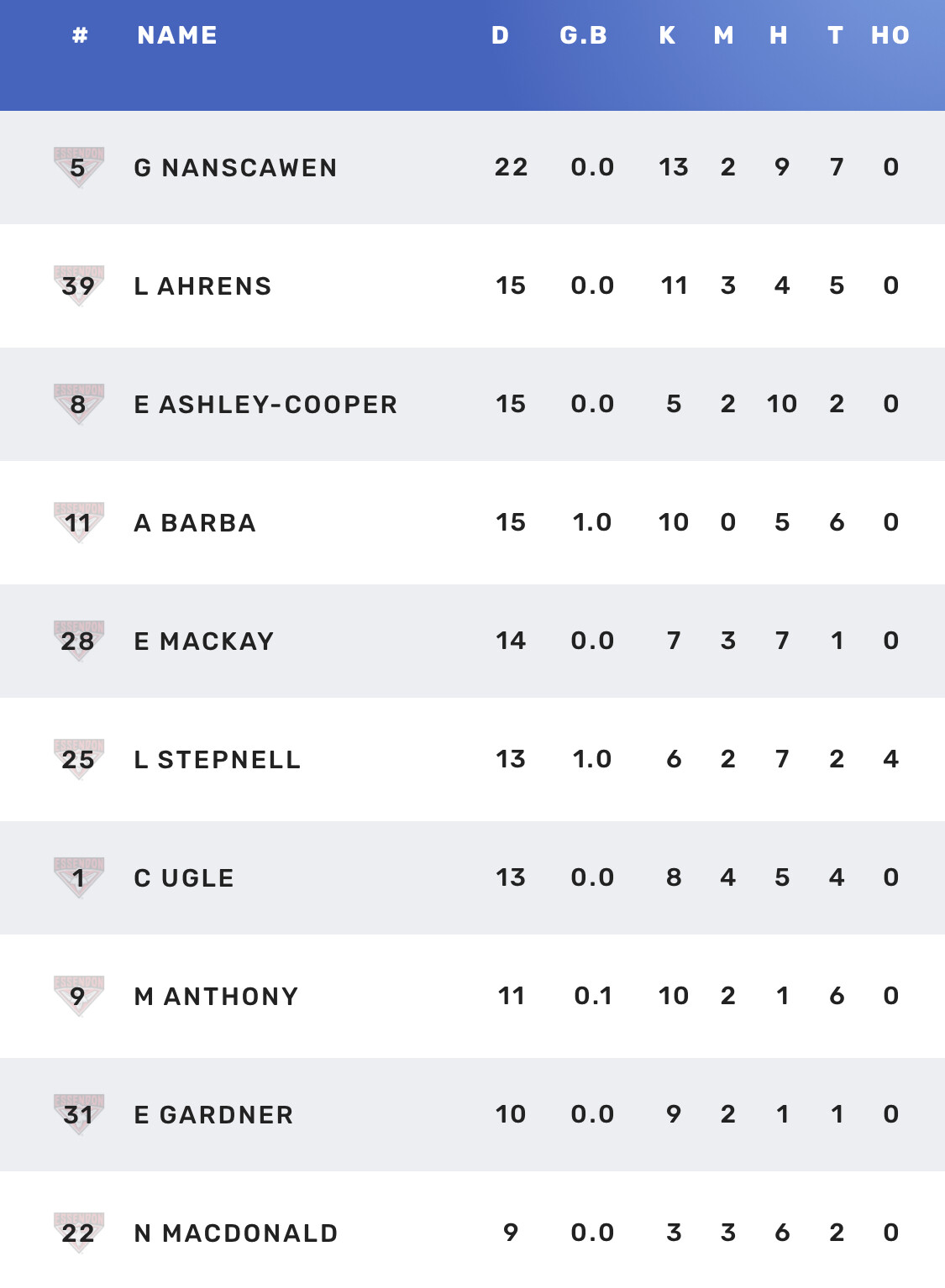Viewport: 945px width, 1288px height.
Task: Select E Ashley-Cooper's row
Action: (x=265, y=405)
